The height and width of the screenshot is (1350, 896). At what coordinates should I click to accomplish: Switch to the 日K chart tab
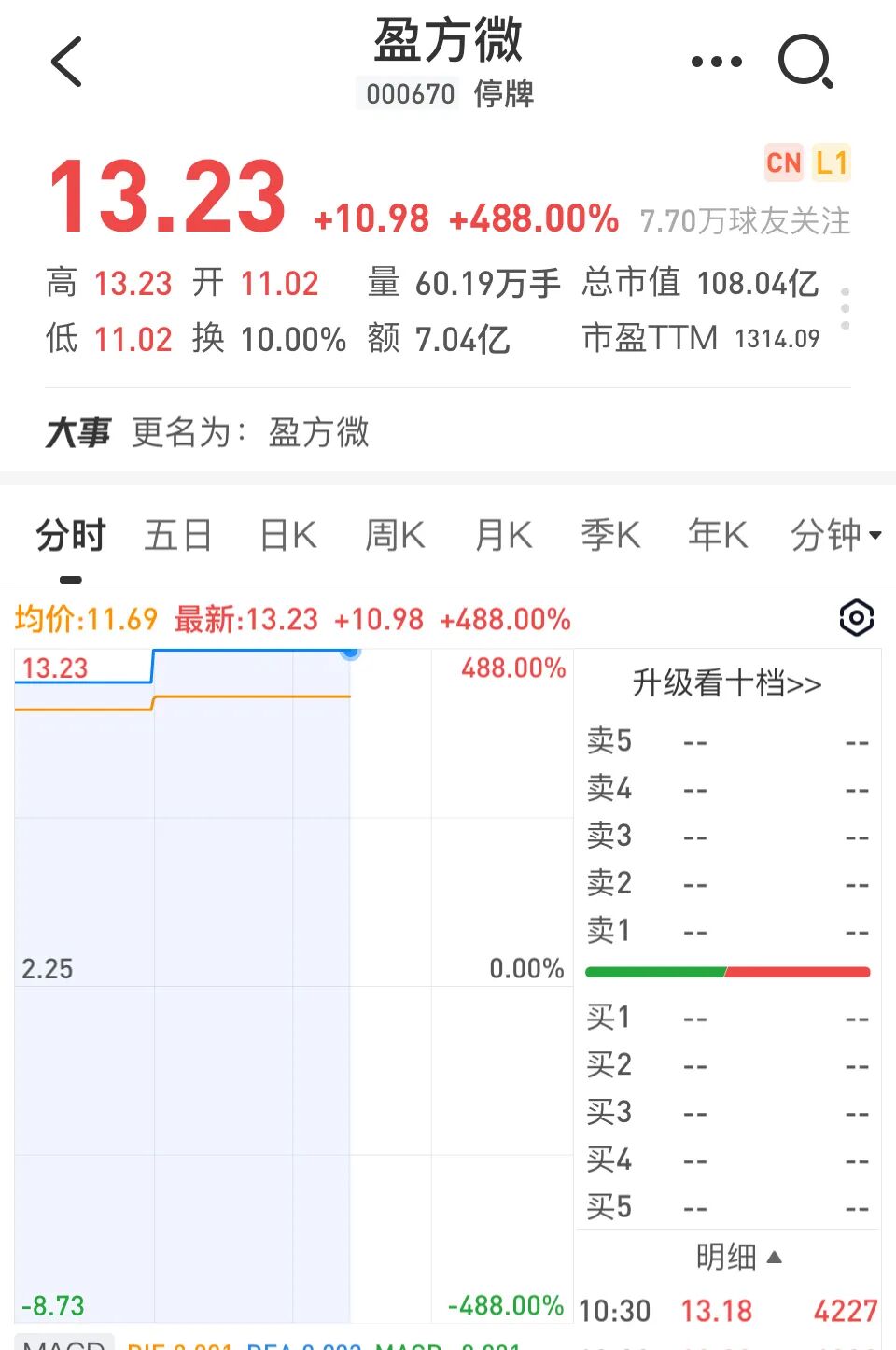[x=288, y=536]
